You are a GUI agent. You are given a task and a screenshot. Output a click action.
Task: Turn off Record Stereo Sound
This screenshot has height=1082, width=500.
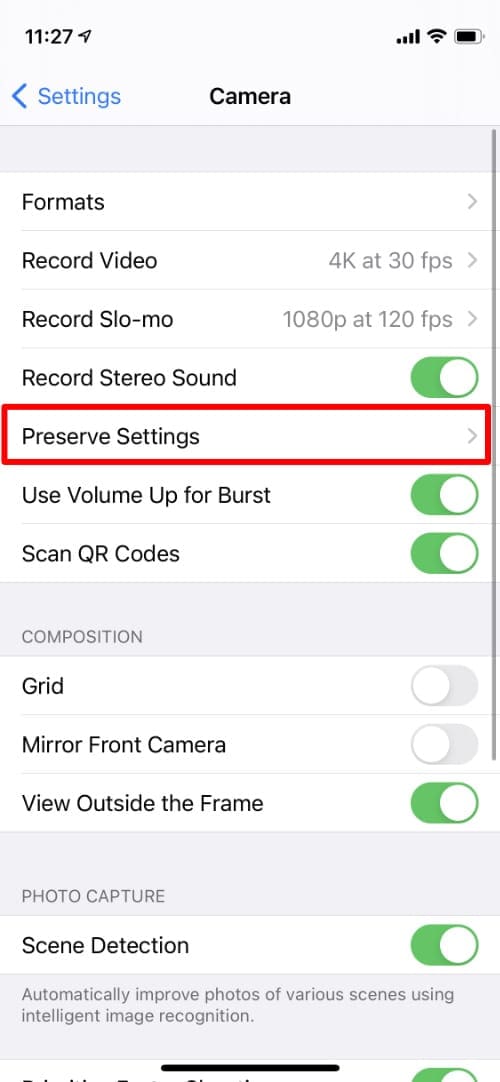(x=444, y=377)
